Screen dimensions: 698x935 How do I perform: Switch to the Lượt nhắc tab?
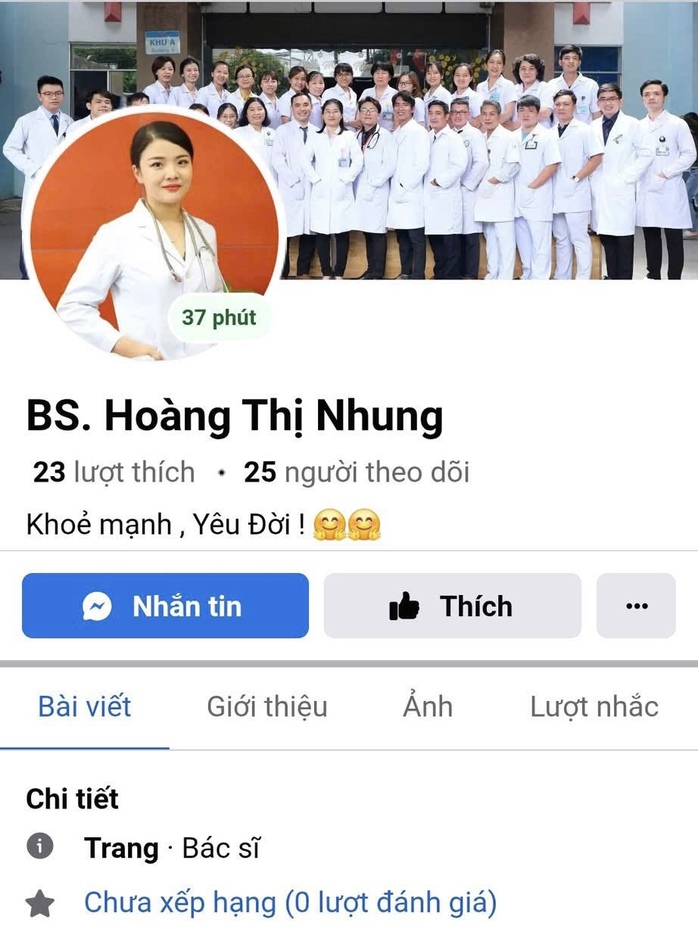(594, 707)
